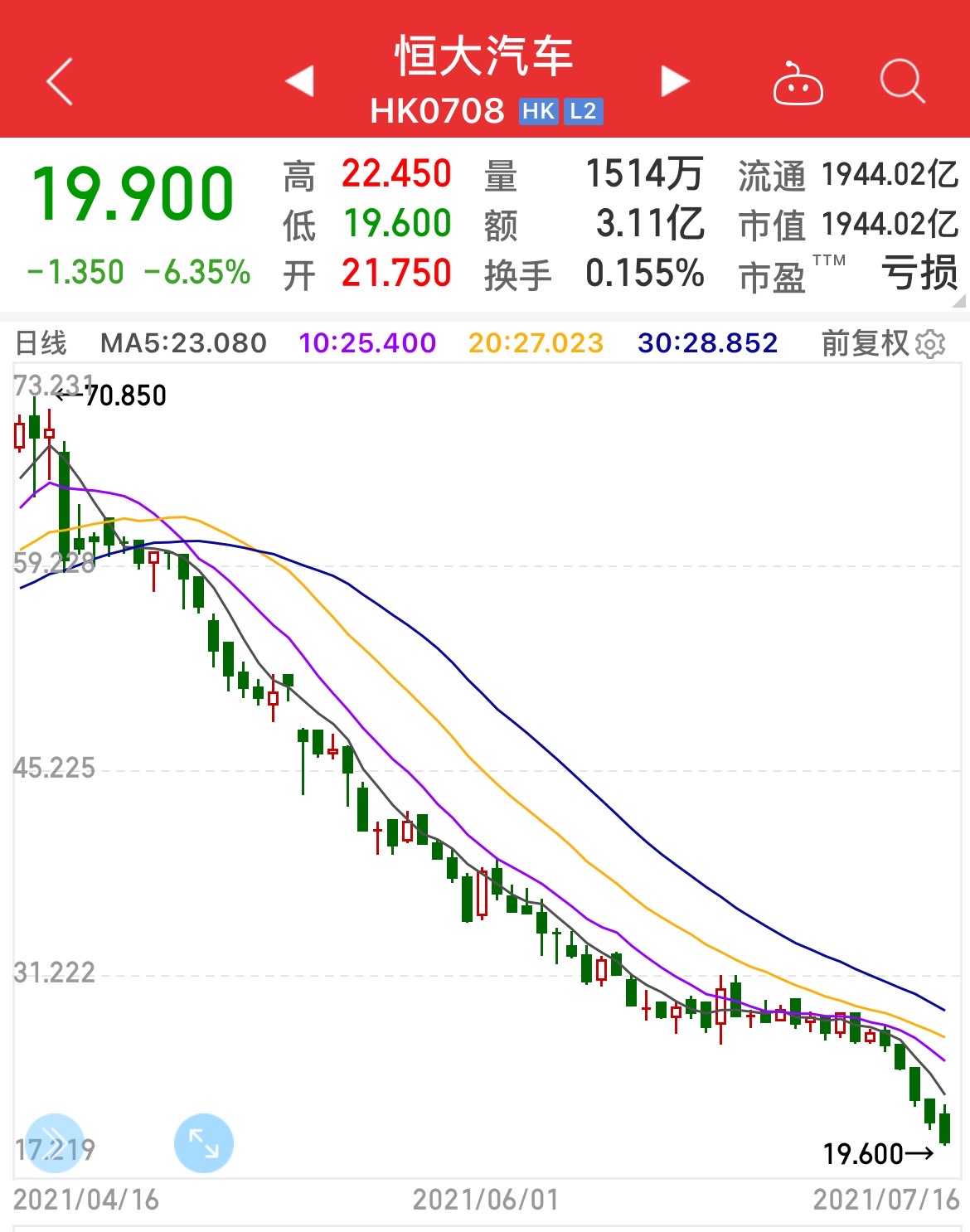Select the stock name 恒大汽车

484,58
